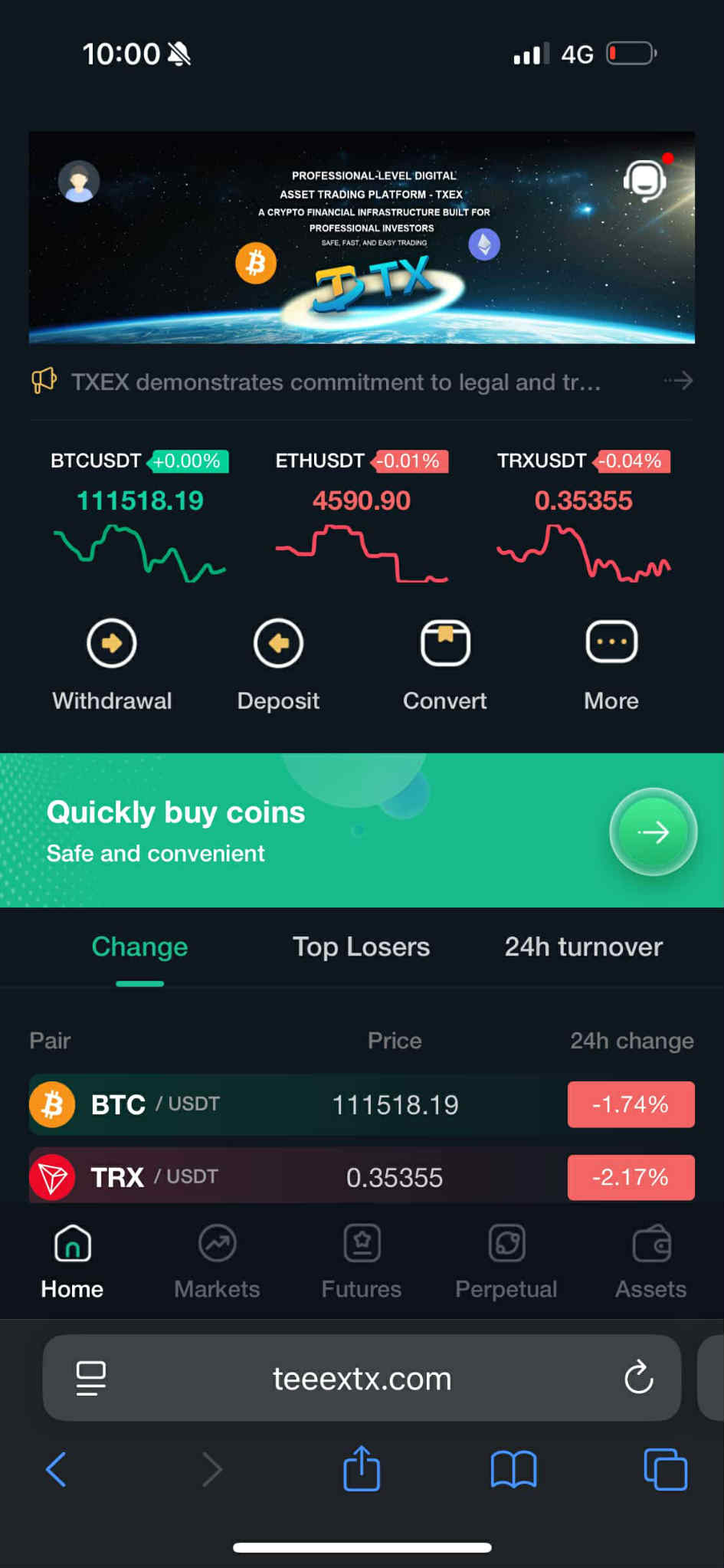The image size is (724, 1568).
Task: Go to the Futures tab
Action: pyautogui.click(x=362, y=1261)
